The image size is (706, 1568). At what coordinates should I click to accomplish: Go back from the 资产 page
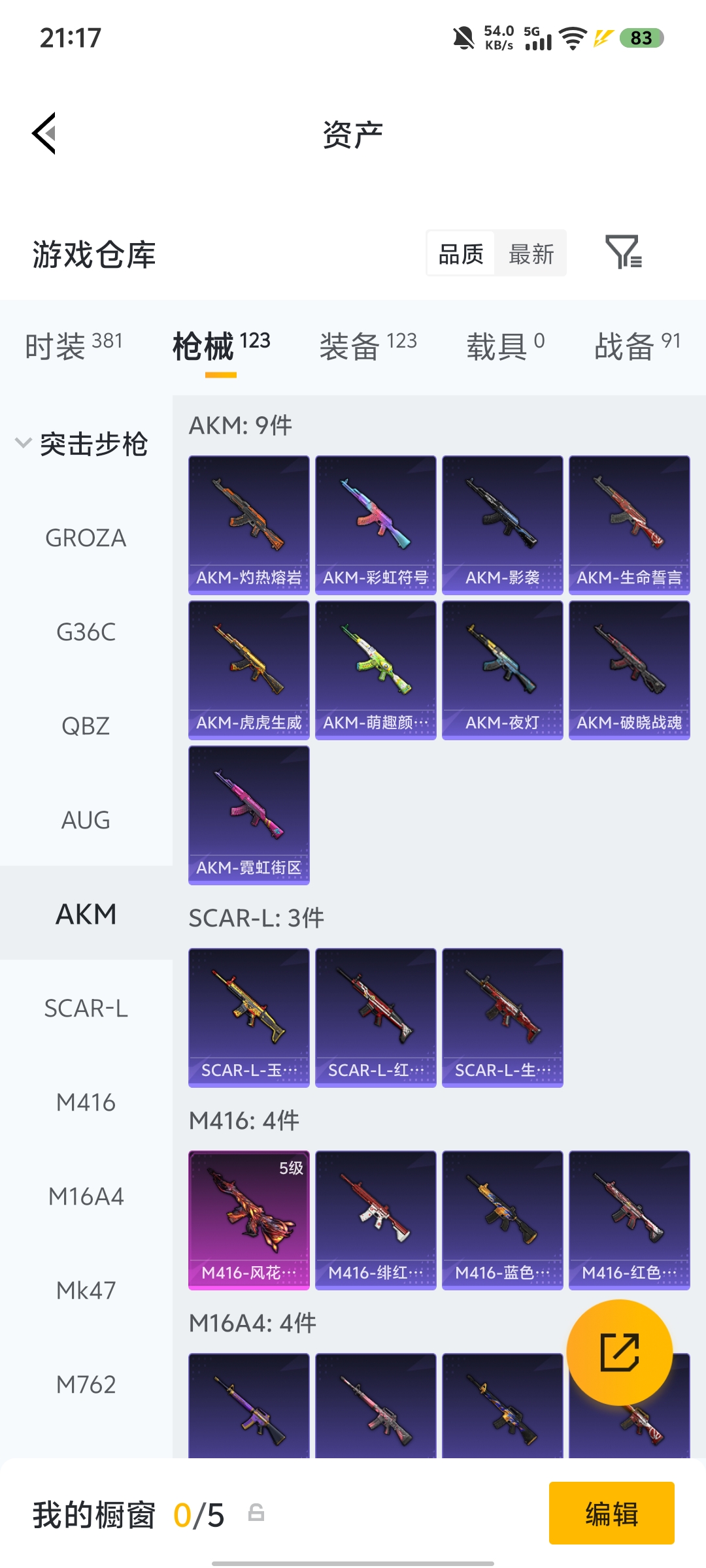(x=44, y=133)
